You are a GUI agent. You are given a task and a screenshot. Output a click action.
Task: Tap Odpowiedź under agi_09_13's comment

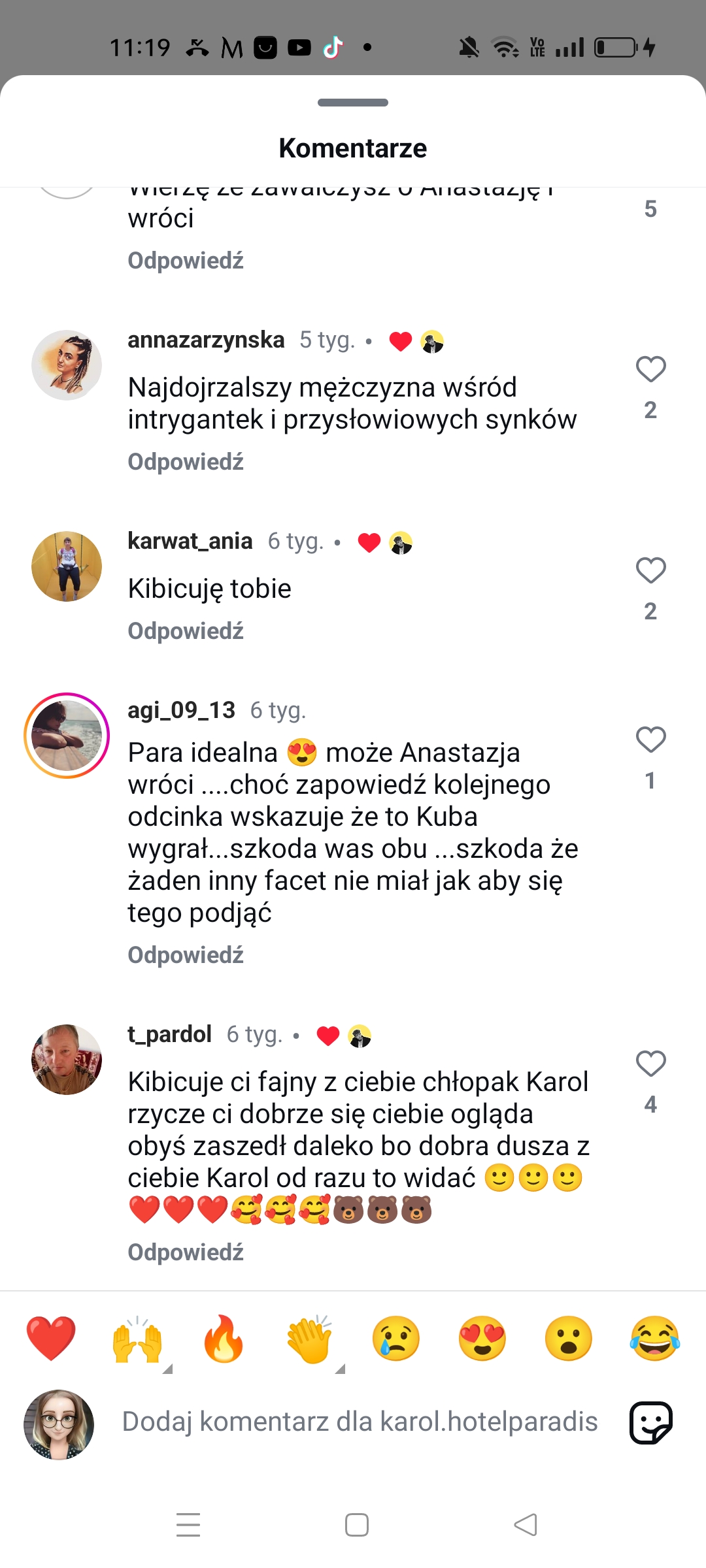(186, 955)
